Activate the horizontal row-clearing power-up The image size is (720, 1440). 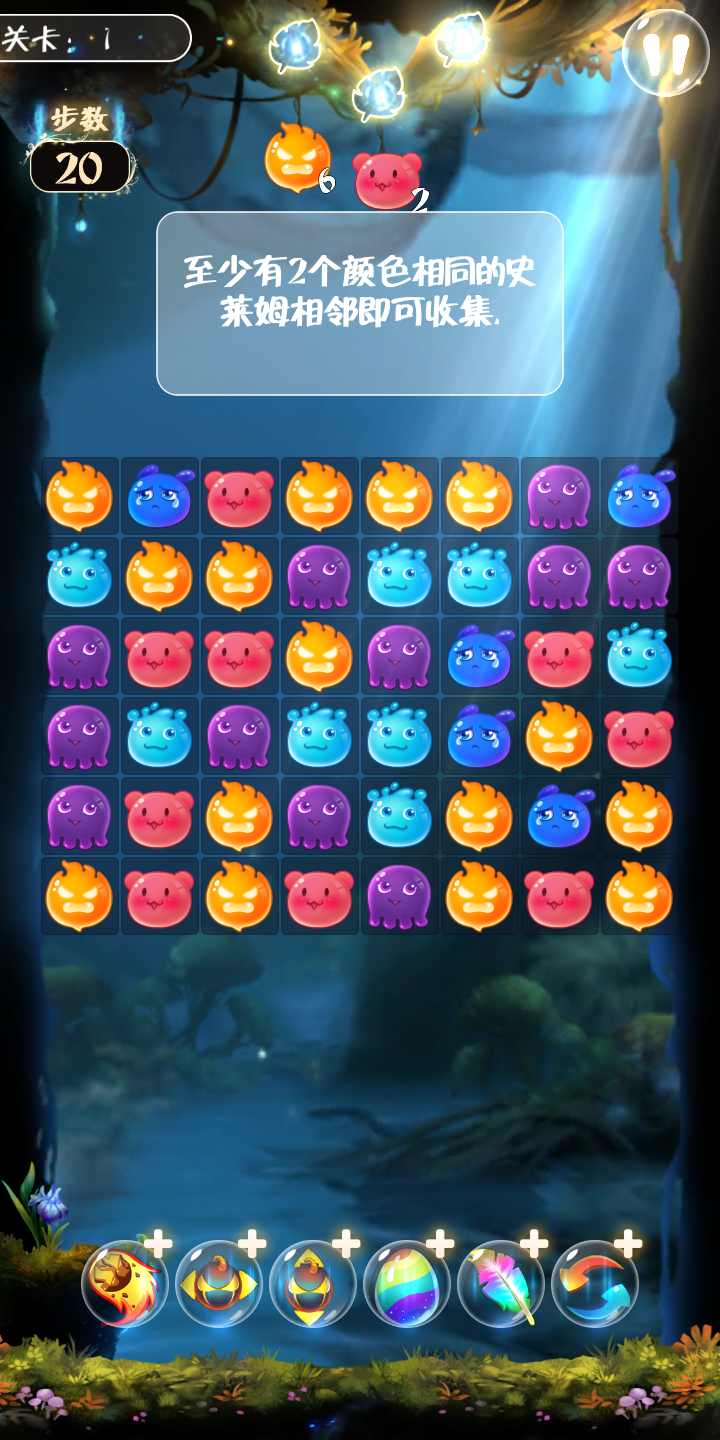coord(218,1283)
